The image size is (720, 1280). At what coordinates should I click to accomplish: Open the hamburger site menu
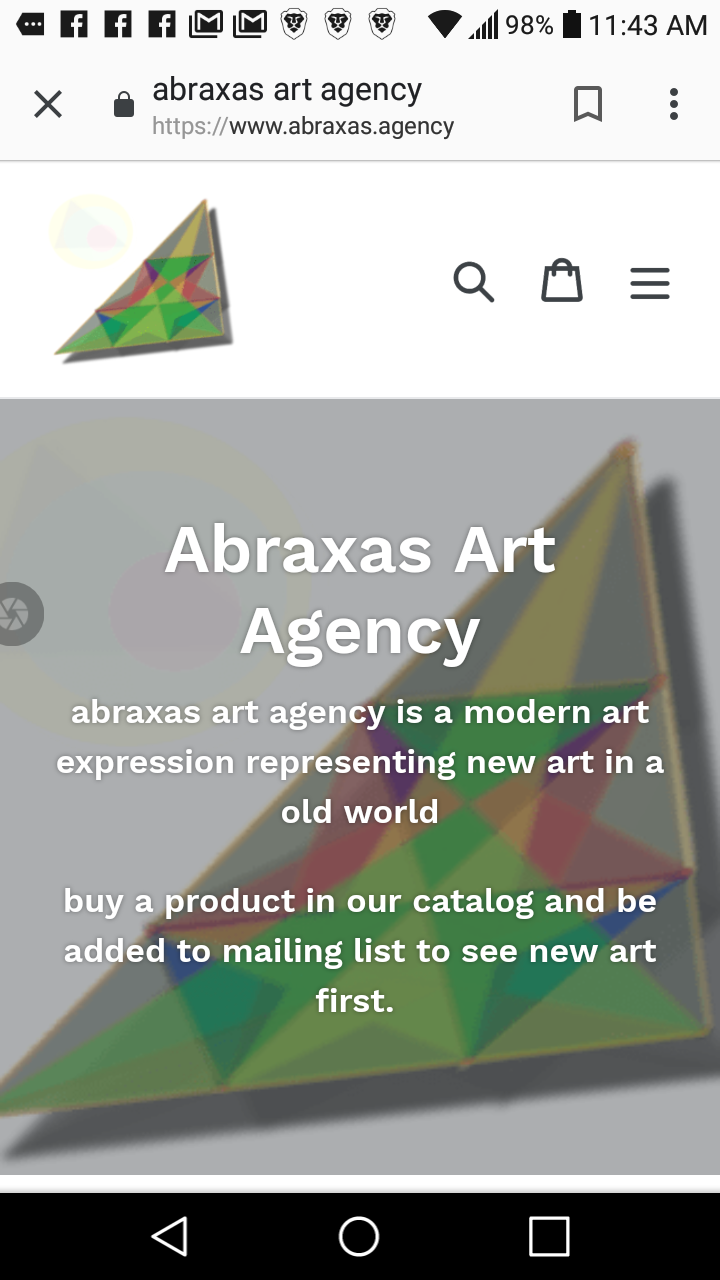(x=650, y=284)
